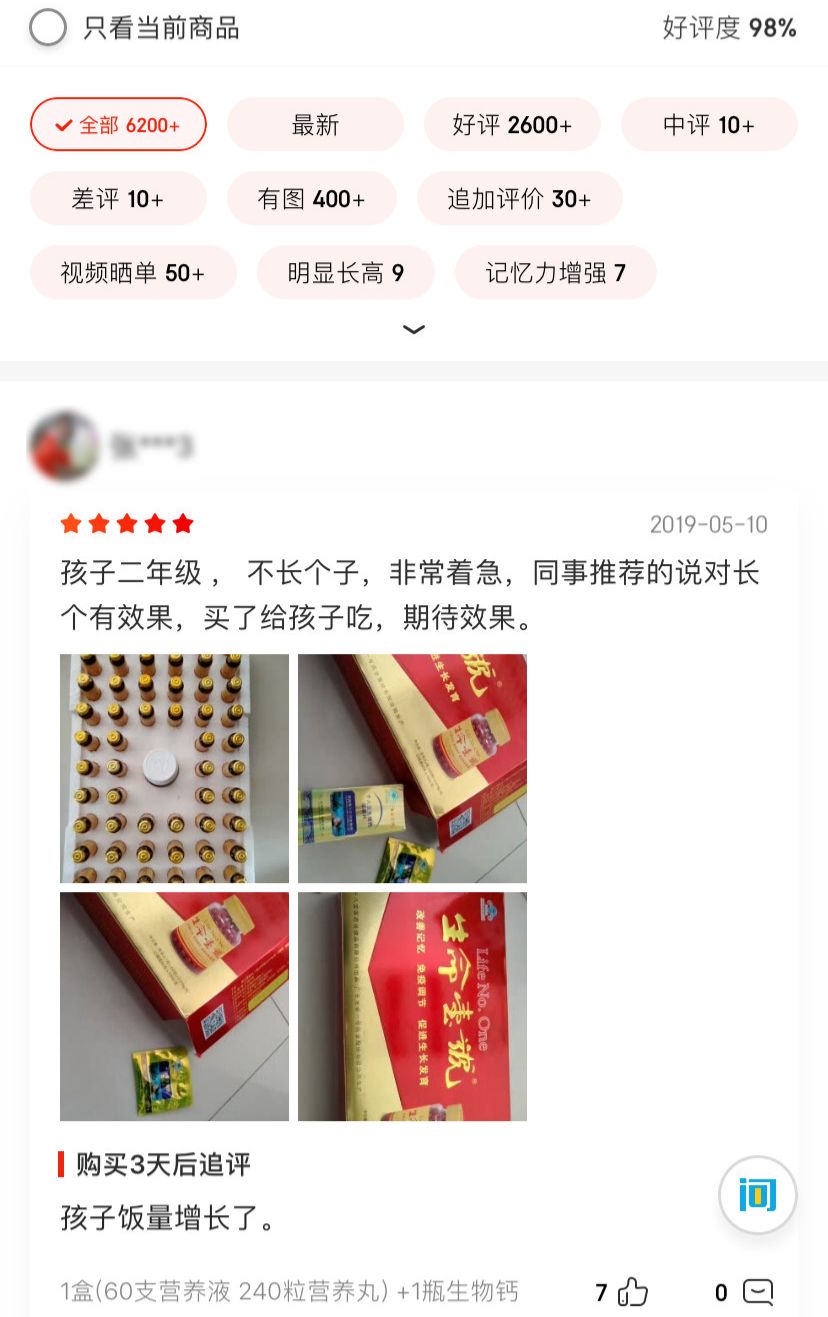Click the 明显长高 9 tag link
The image size is (828, 1317).
coord(346,272)
